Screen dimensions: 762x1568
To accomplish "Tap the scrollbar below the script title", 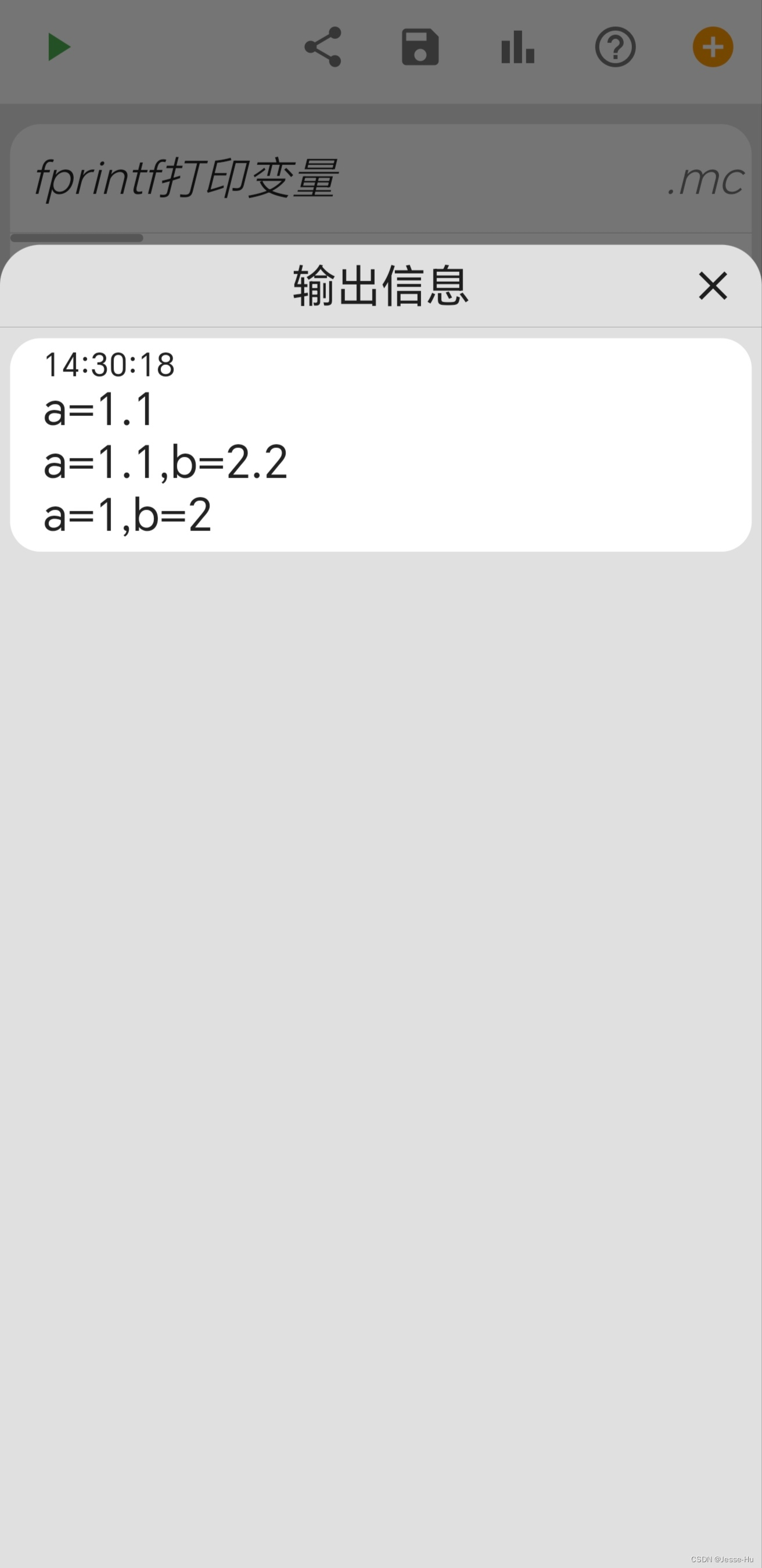I will pyautogui.click(x=77, y=236).
